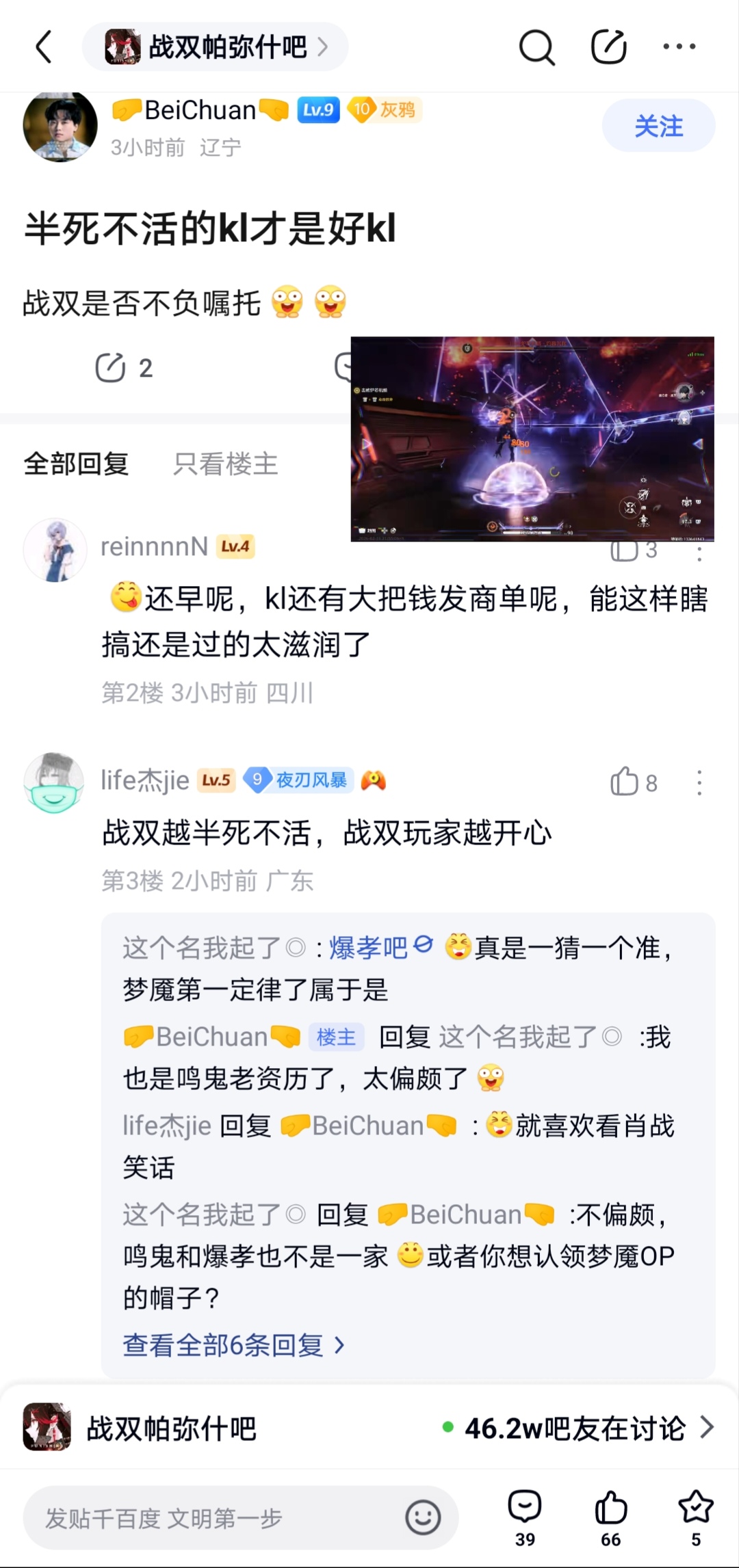Tap the reply field 发贴千百度 文明第一步
739x1568 pixels.
click(205, 1518)
